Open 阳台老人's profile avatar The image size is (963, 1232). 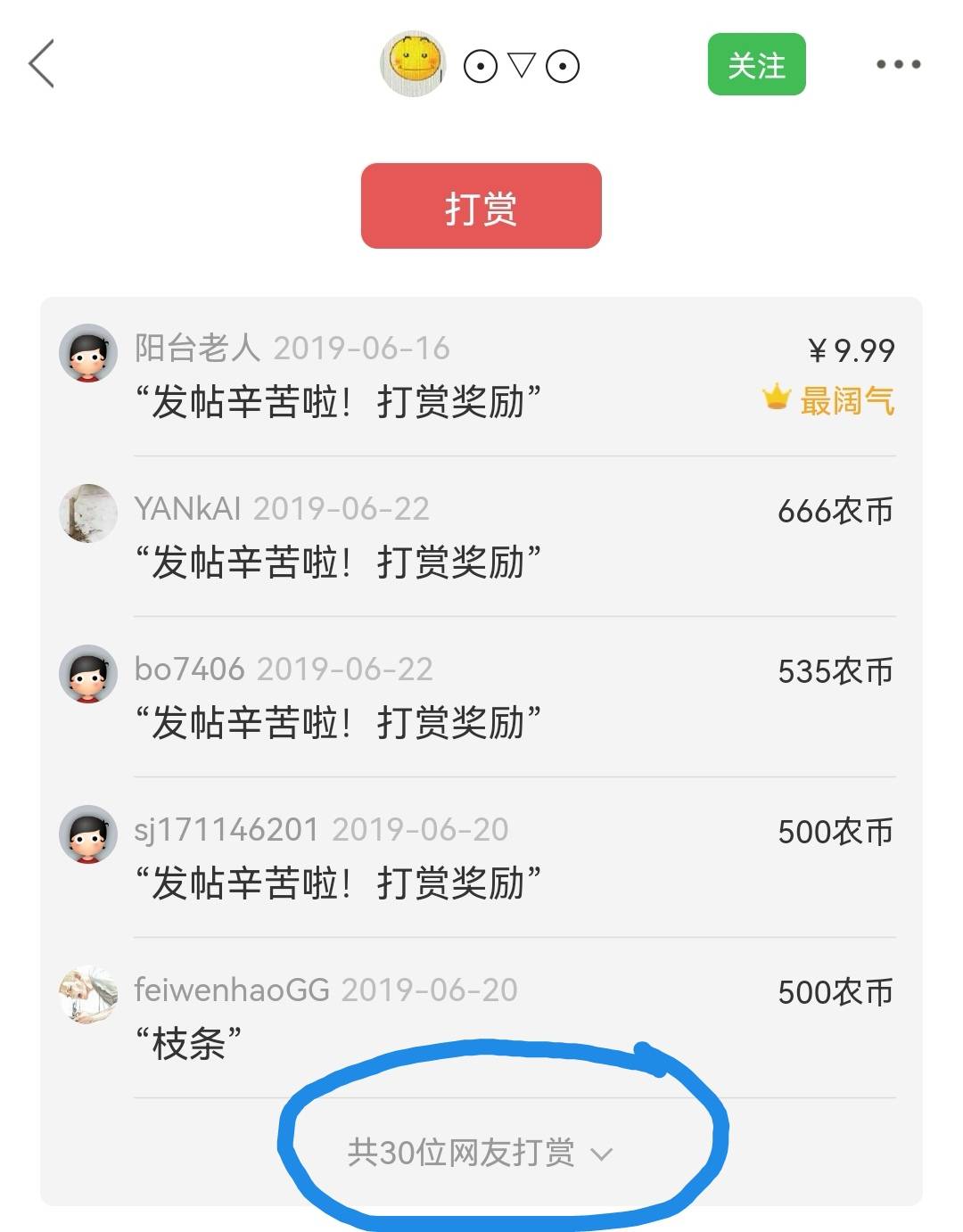pos(88,353)
